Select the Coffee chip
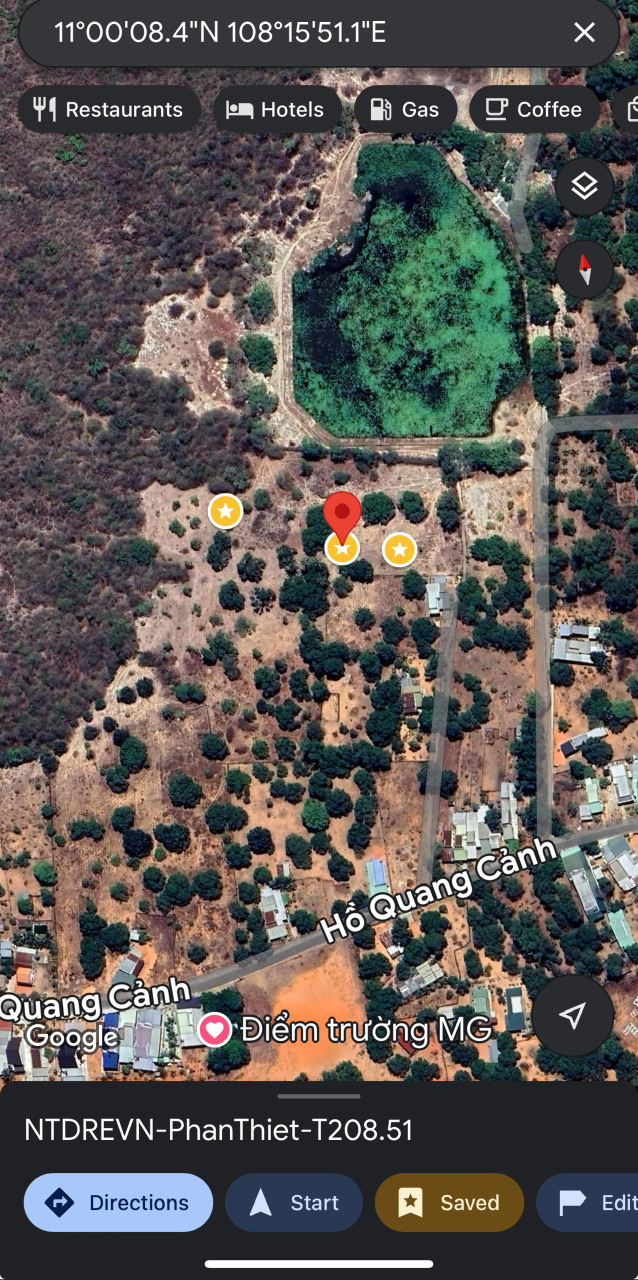The height and width of the screenshot is (1280, 638). (x=534, y=110)
